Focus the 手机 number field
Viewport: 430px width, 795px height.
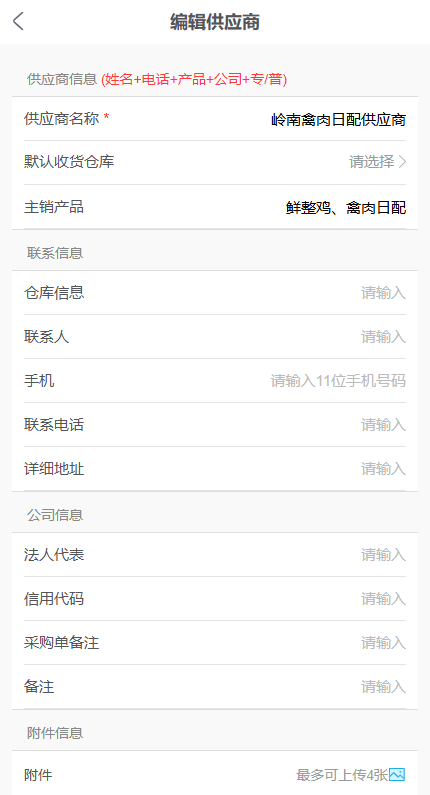(x=215, y=381)
